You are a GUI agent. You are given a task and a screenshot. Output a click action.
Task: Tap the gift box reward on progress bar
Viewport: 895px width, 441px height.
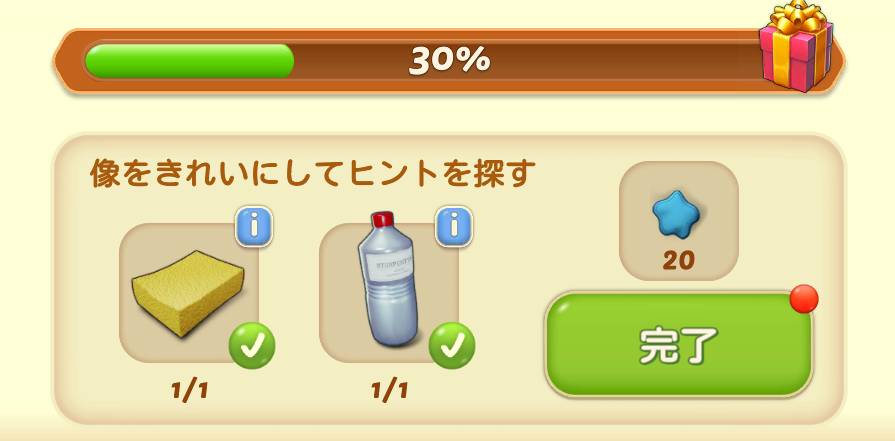pyautogui.click(x=795, y=48)
